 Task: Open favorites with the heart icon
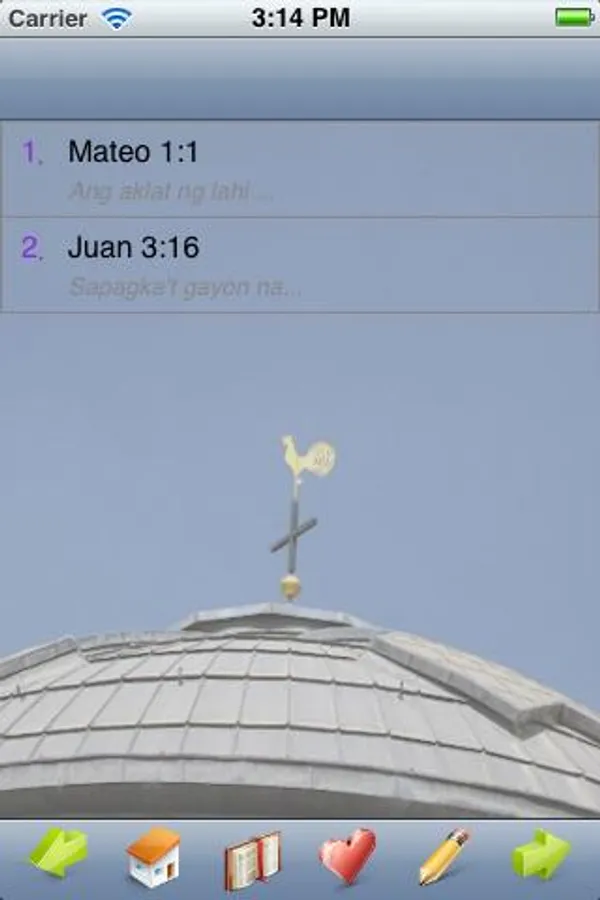pyautogui.click(x=348, y=856)
